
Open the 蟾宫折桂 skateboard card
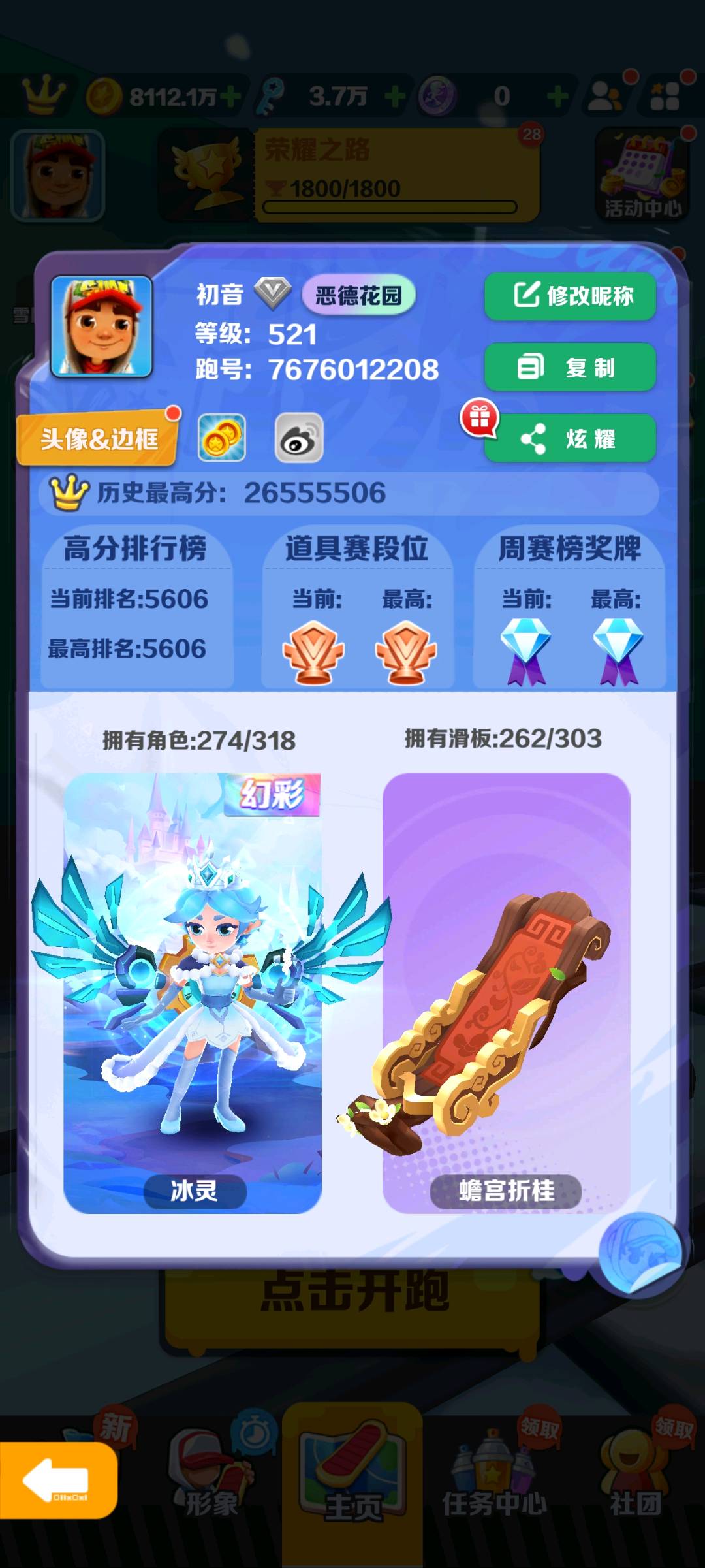pyautogui.click(x=507, y=993)
